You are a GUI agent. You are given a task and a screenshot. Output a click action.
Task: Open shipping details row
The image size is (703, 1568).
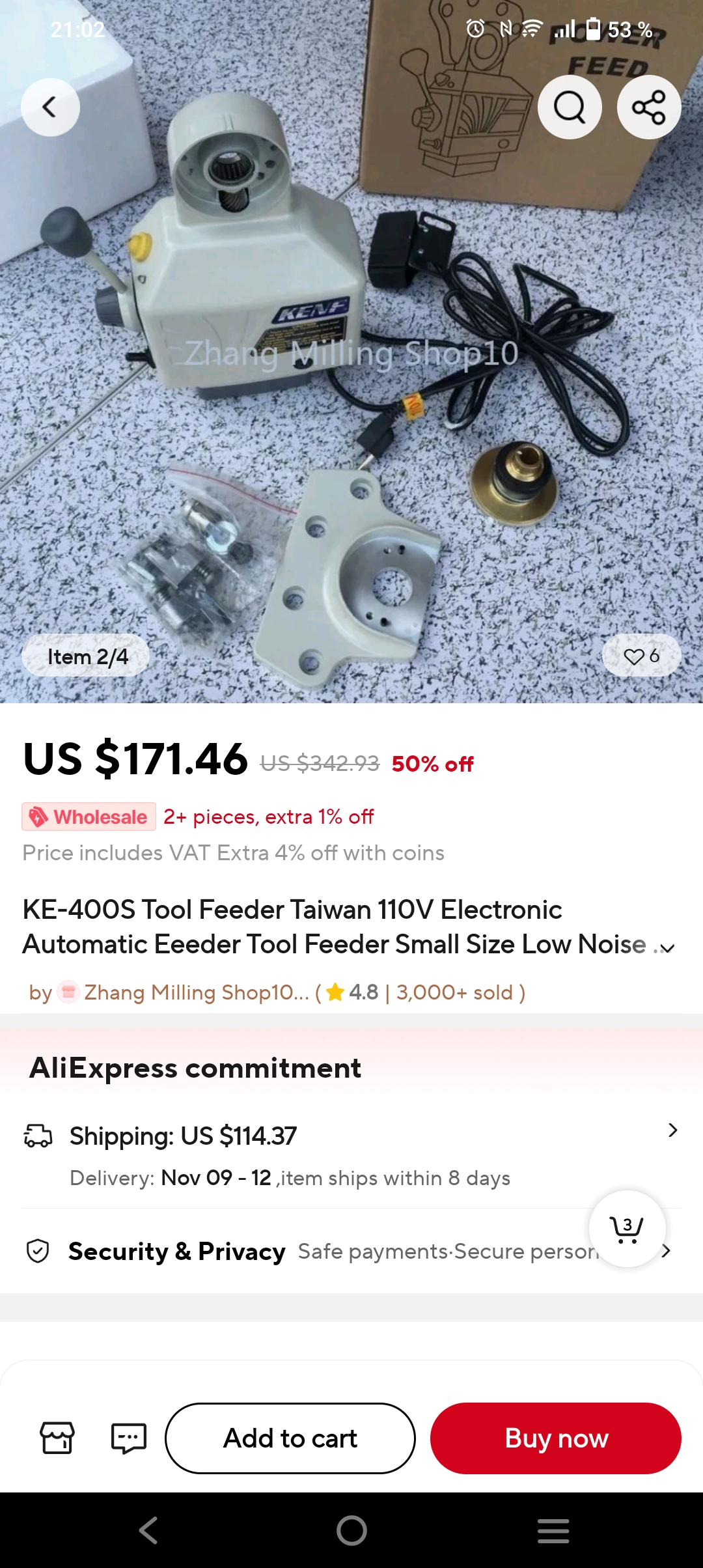pos(351,1154)
